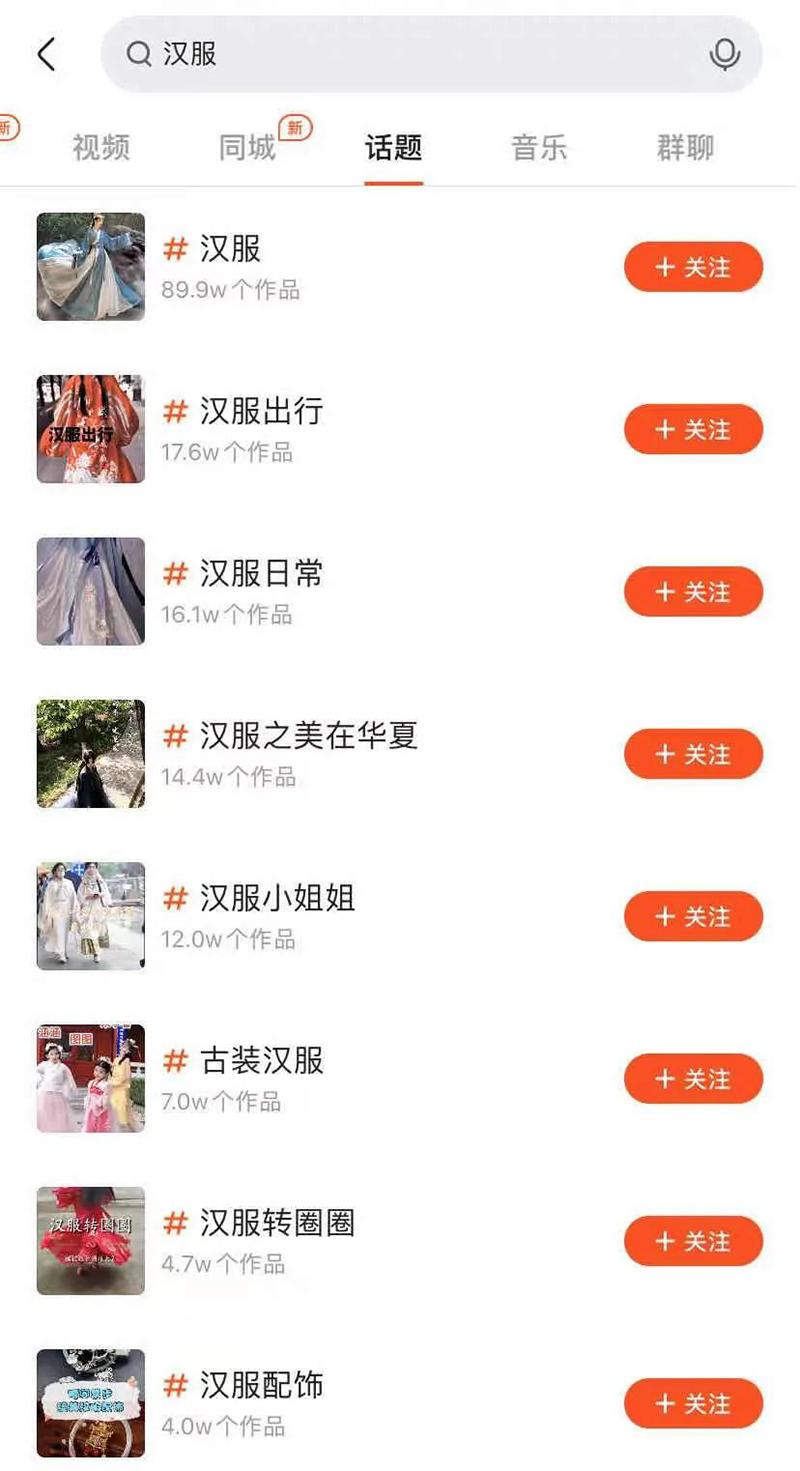Open the #汉服 topic

point(231,249)
